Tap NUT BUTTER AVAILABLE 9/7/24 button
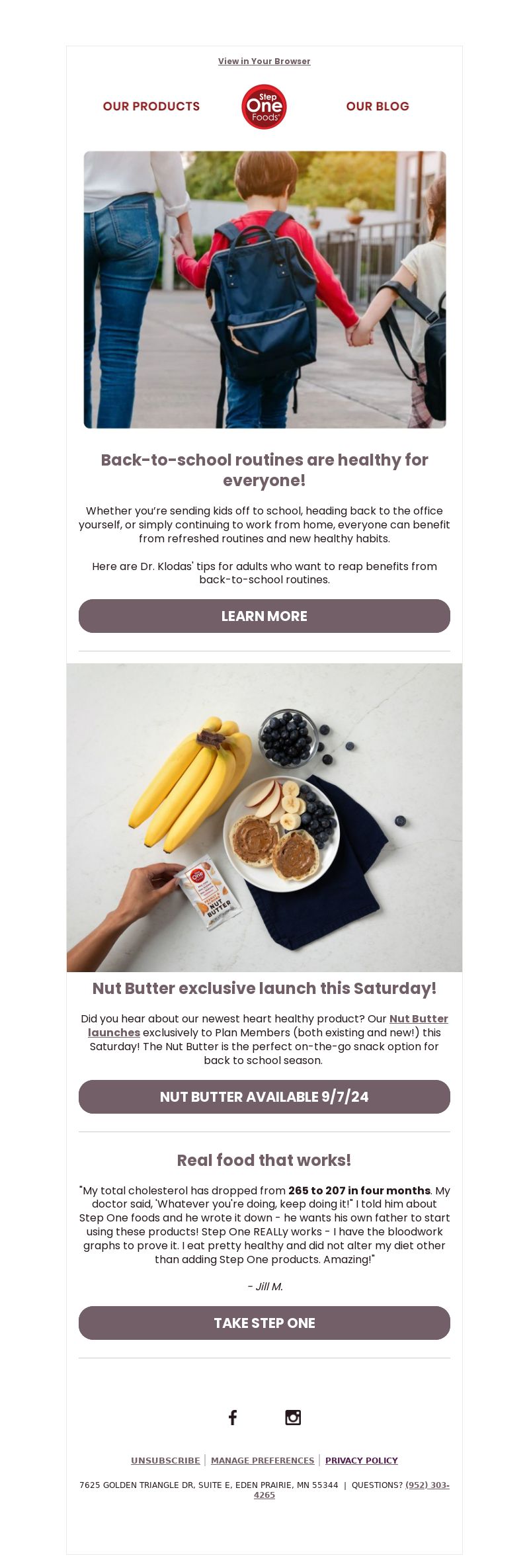Viewport: 529px width, 1568px height. [x=264, y=1096]
